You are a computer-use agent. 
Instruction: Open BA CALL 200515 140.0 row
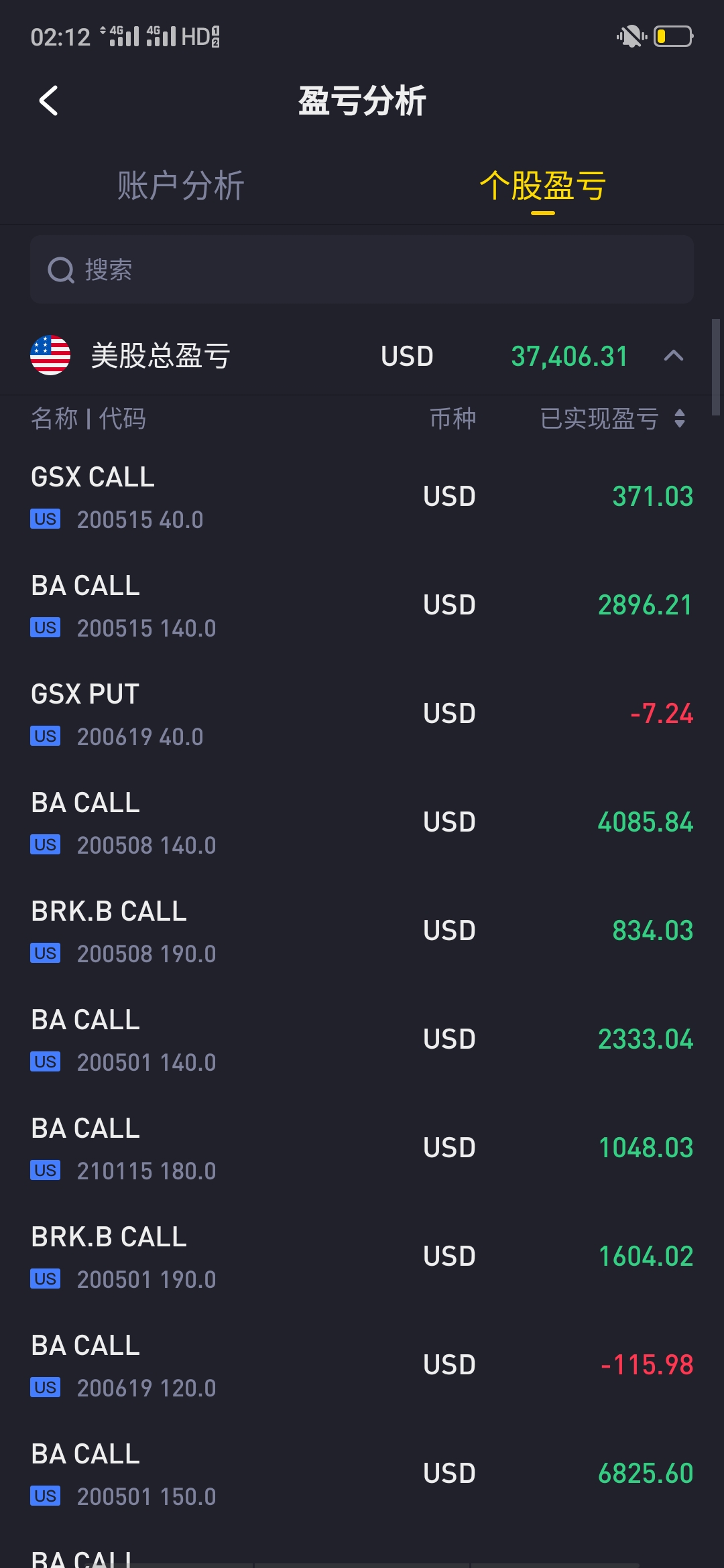tap(362, 606)
